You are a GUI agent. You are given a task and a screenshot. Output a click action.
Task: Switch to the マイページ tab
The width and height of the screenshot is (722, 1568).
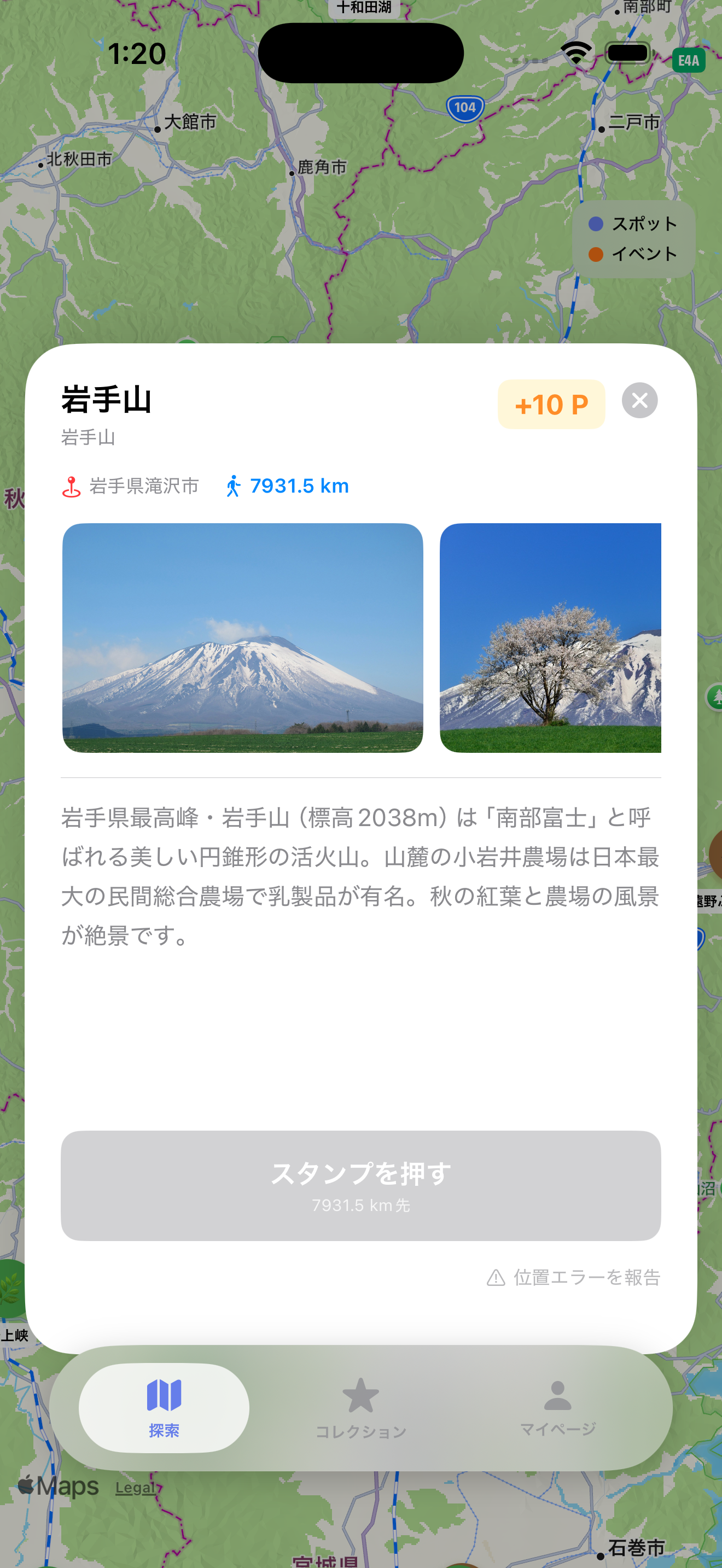pos(557,1411)
